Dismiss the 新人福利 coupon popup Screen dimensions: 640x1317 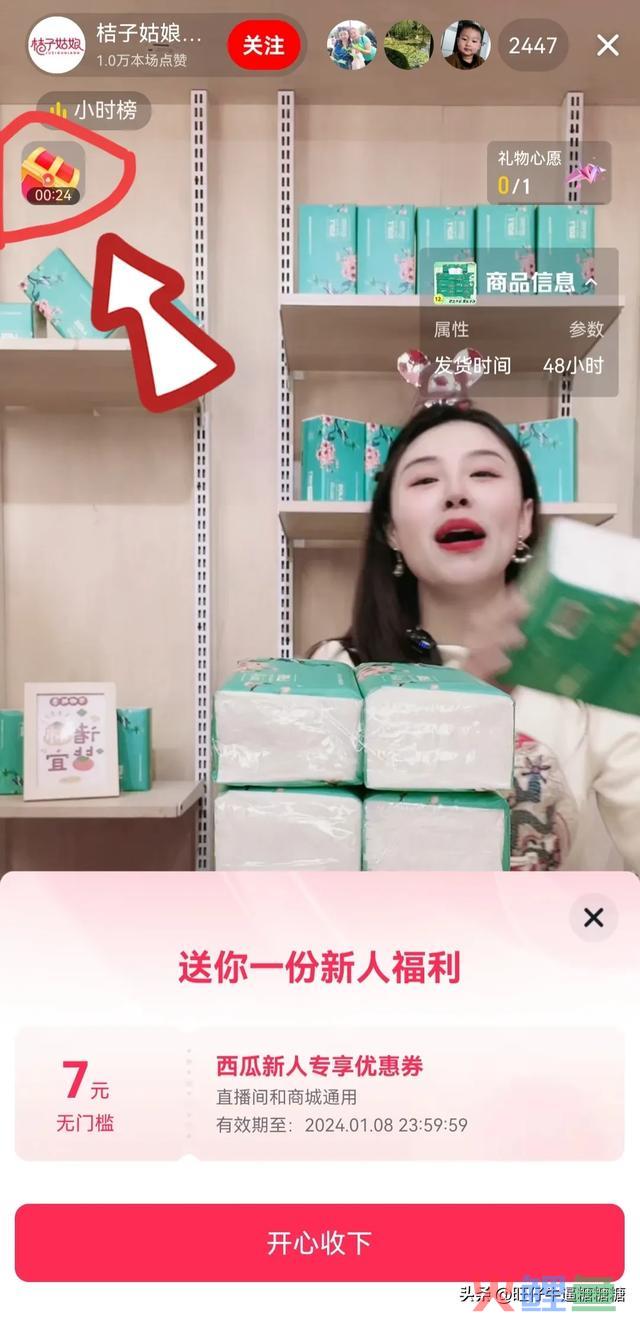click(x=593, y=917)
